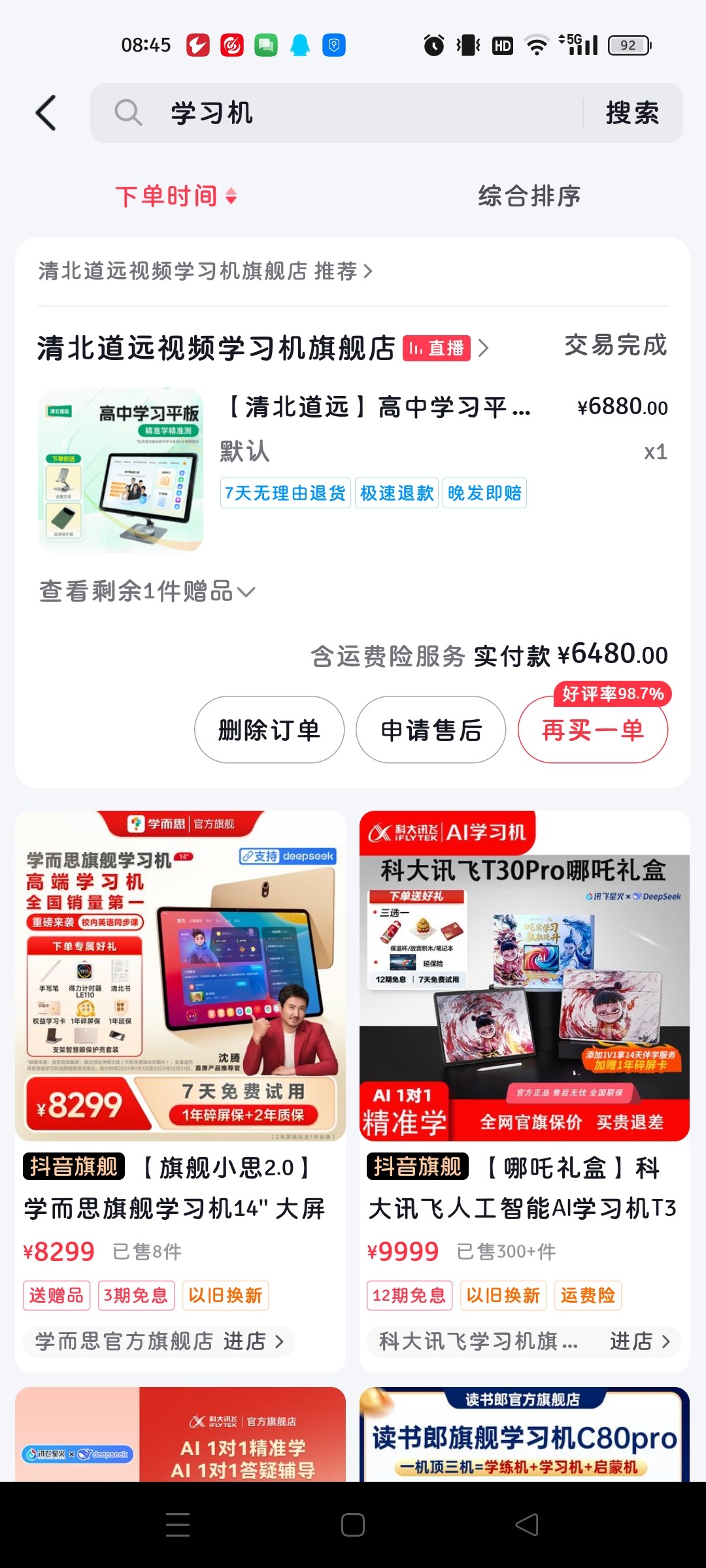Go back using the top-left arrow
The height and width of the screenshot is (1568, 706).
pos(46,113)
